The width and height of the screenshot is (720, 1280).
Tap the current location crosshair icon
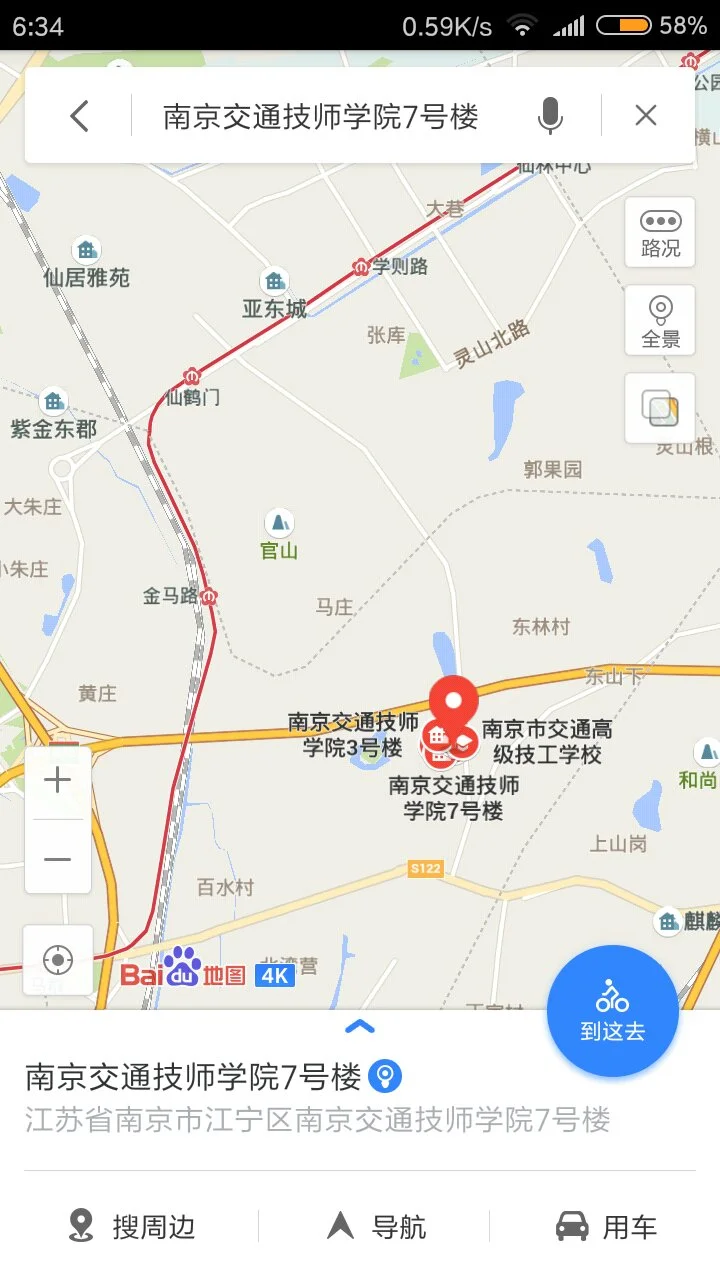pyautogui.click(x=58, y=959)
